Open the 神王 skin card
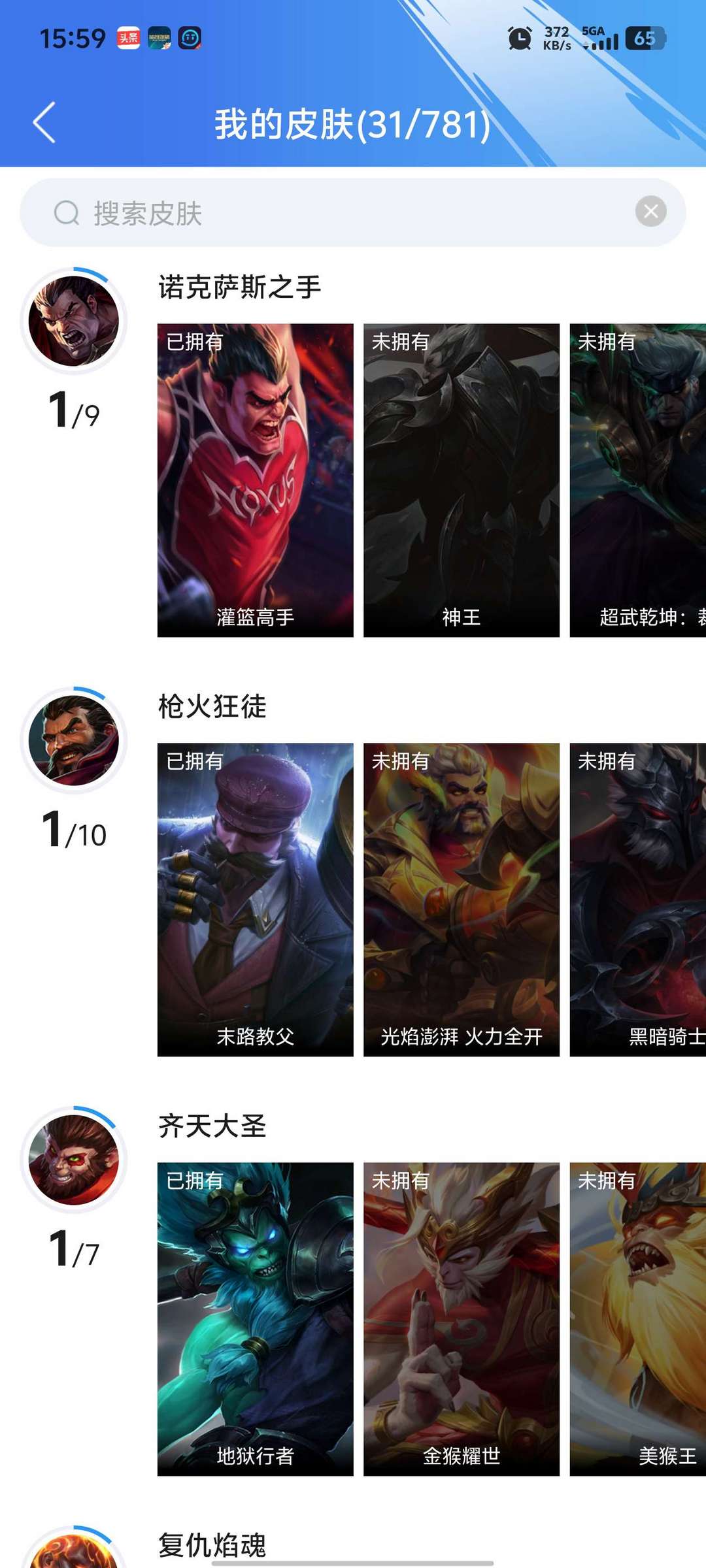 (x=462, y=480)
